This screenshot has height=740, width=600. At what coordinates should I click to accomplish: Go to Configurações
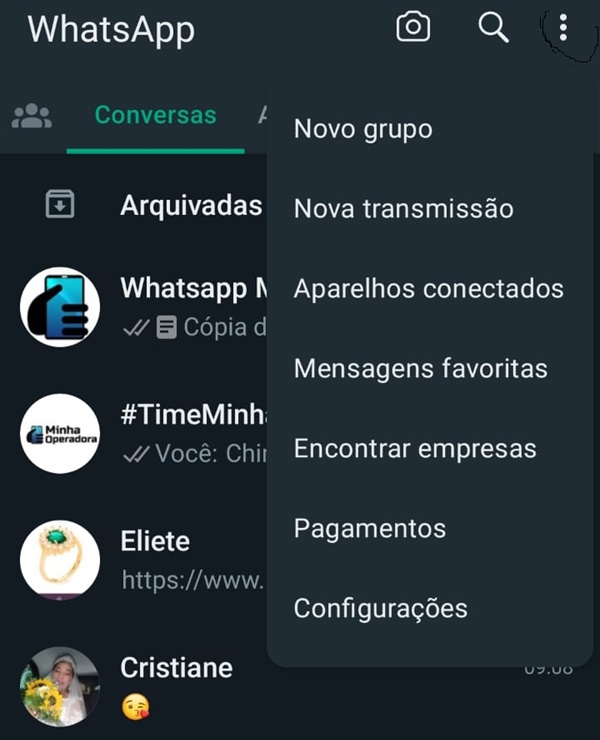380,608
